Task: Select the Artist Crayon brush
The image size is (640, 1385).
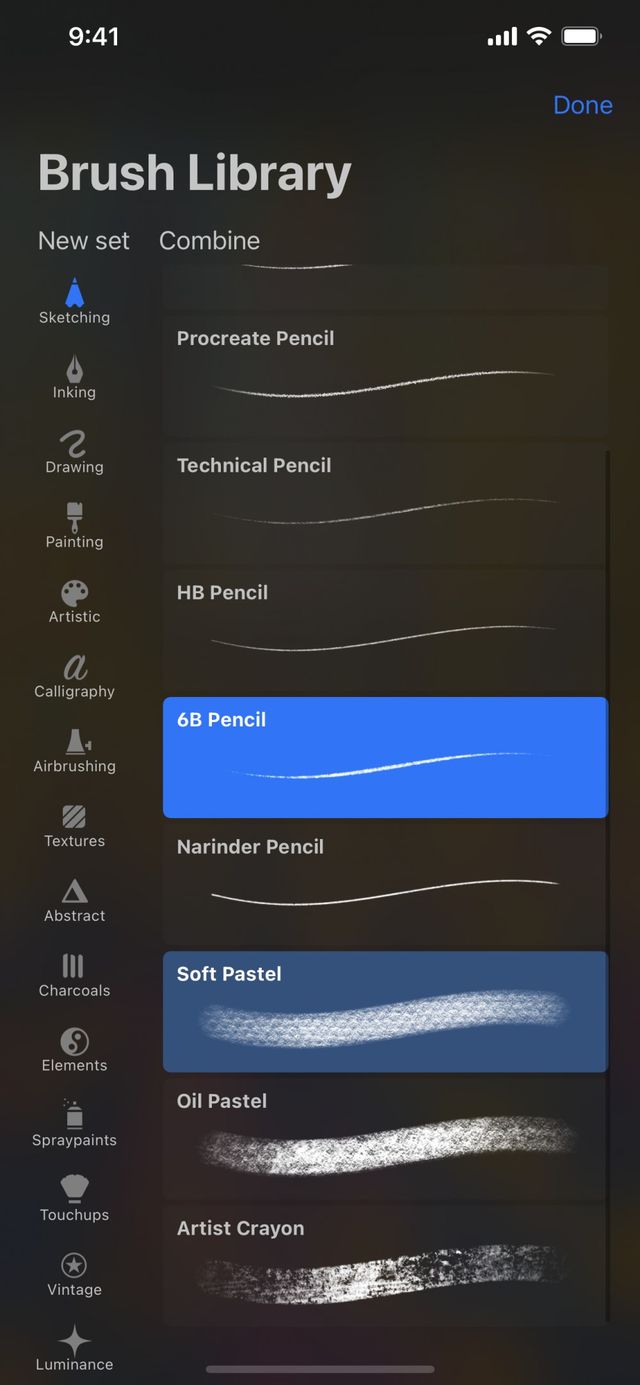Action: pos(385,1265)
